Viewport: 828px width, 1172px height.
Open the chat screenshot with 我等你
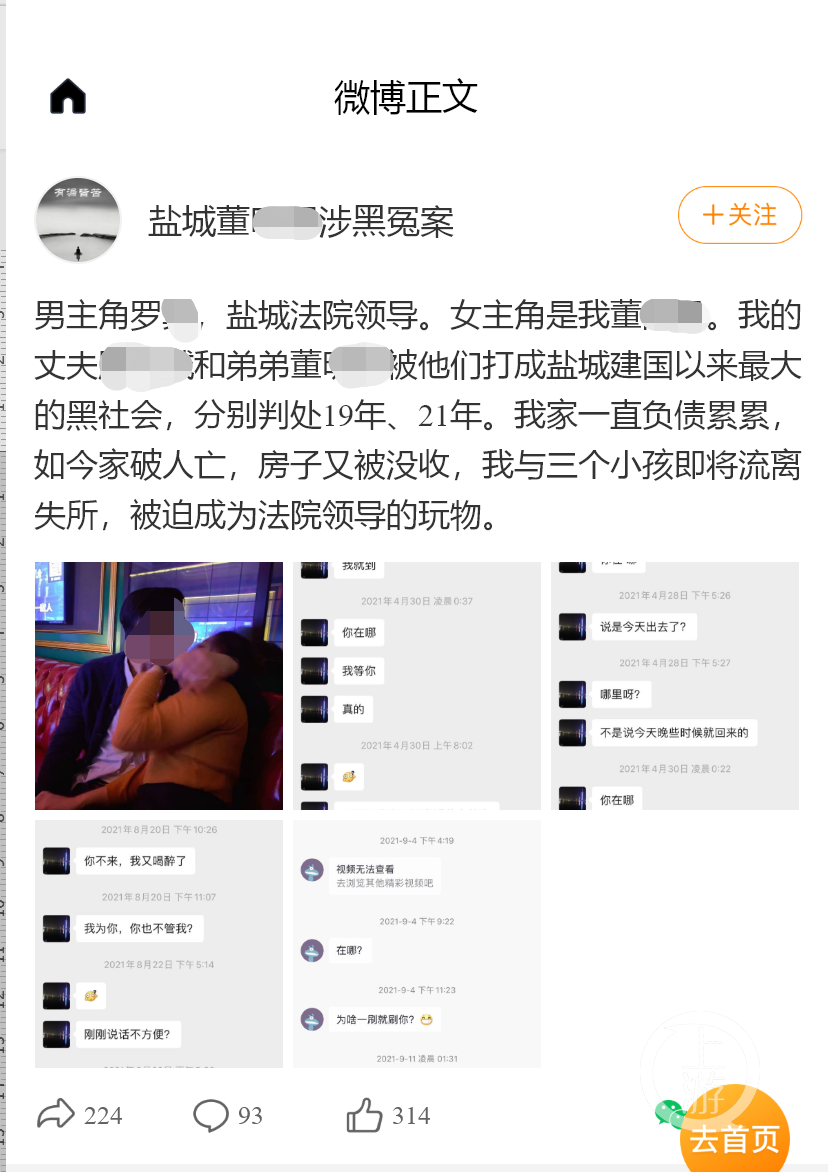[x=416, y=686]
